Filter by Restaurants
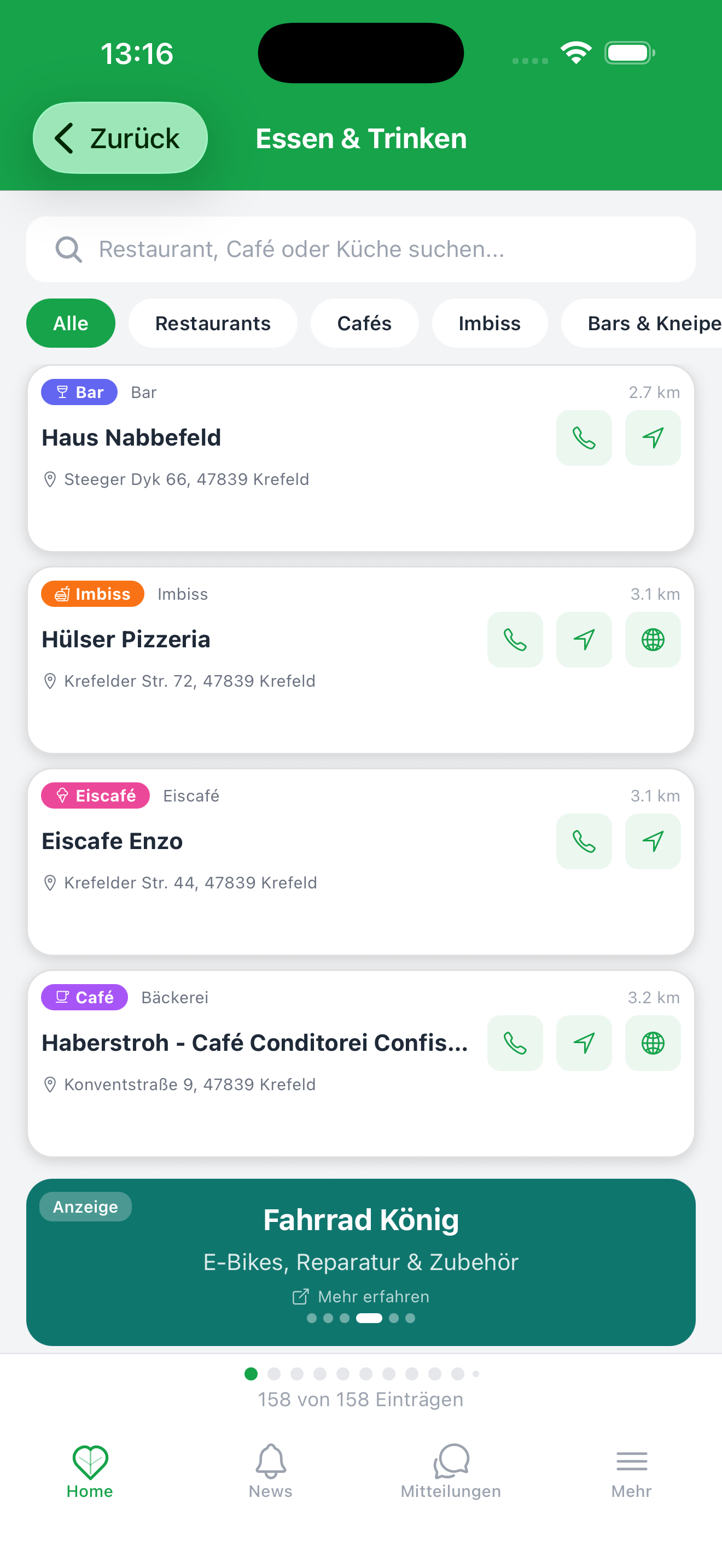The height and width of the screenshot is (1568, 722). pyautogui.click(x=212, y=323)
